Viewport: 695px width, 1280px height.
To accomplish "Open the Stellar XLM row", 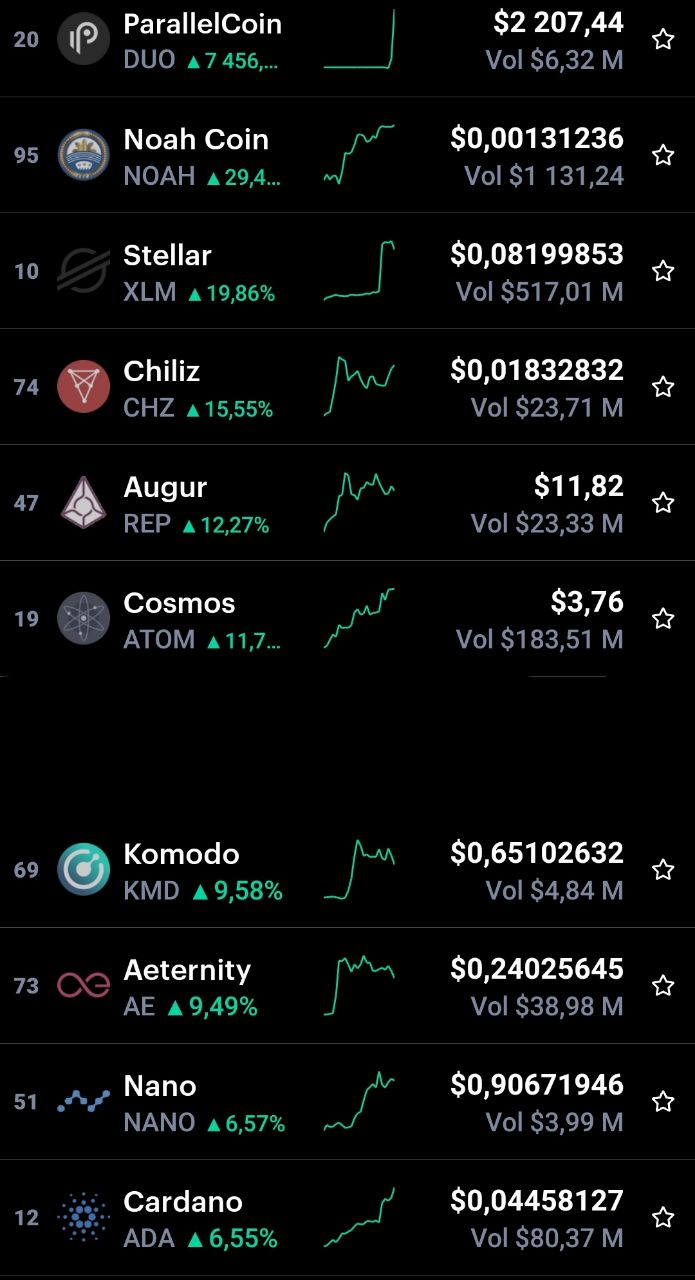I will point(347,271).
